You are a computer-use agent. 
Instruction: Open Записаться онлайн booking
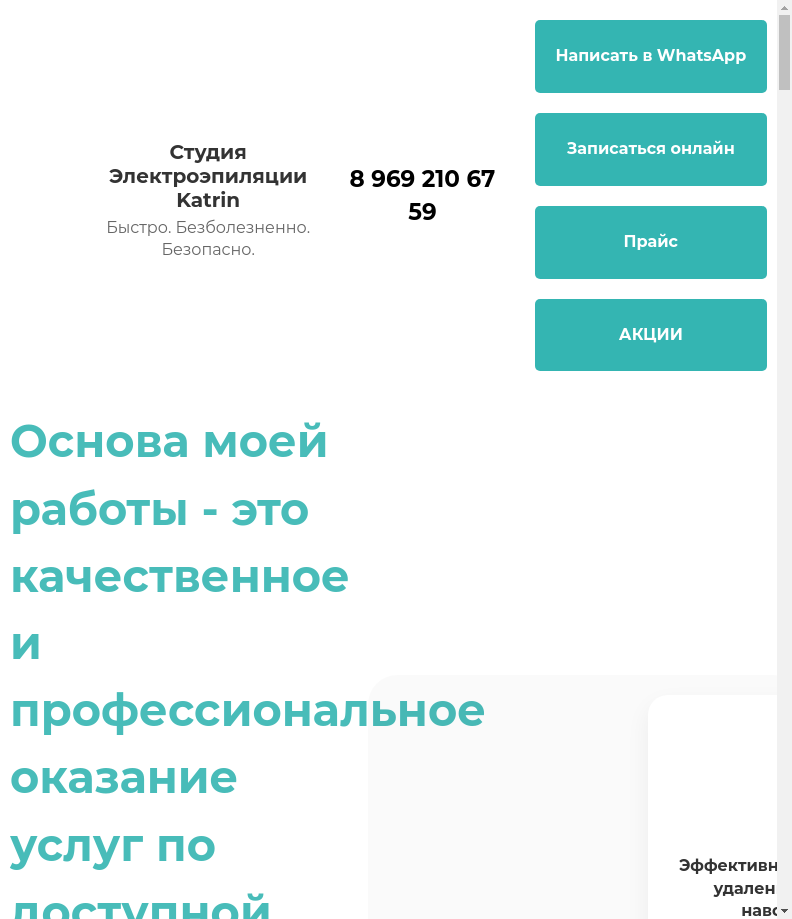(650, 149)
